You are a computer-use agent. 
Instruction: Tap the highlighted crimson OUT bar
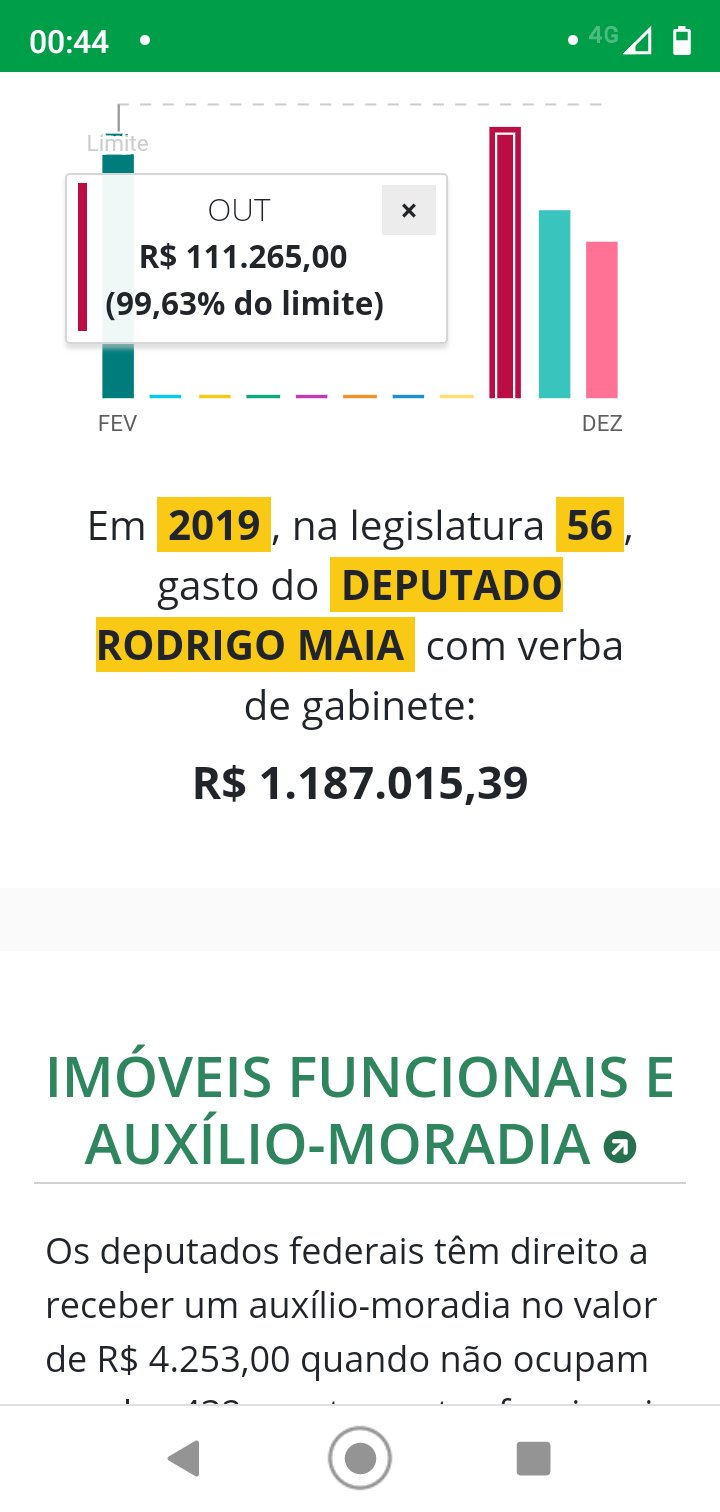tap(505, 263)
